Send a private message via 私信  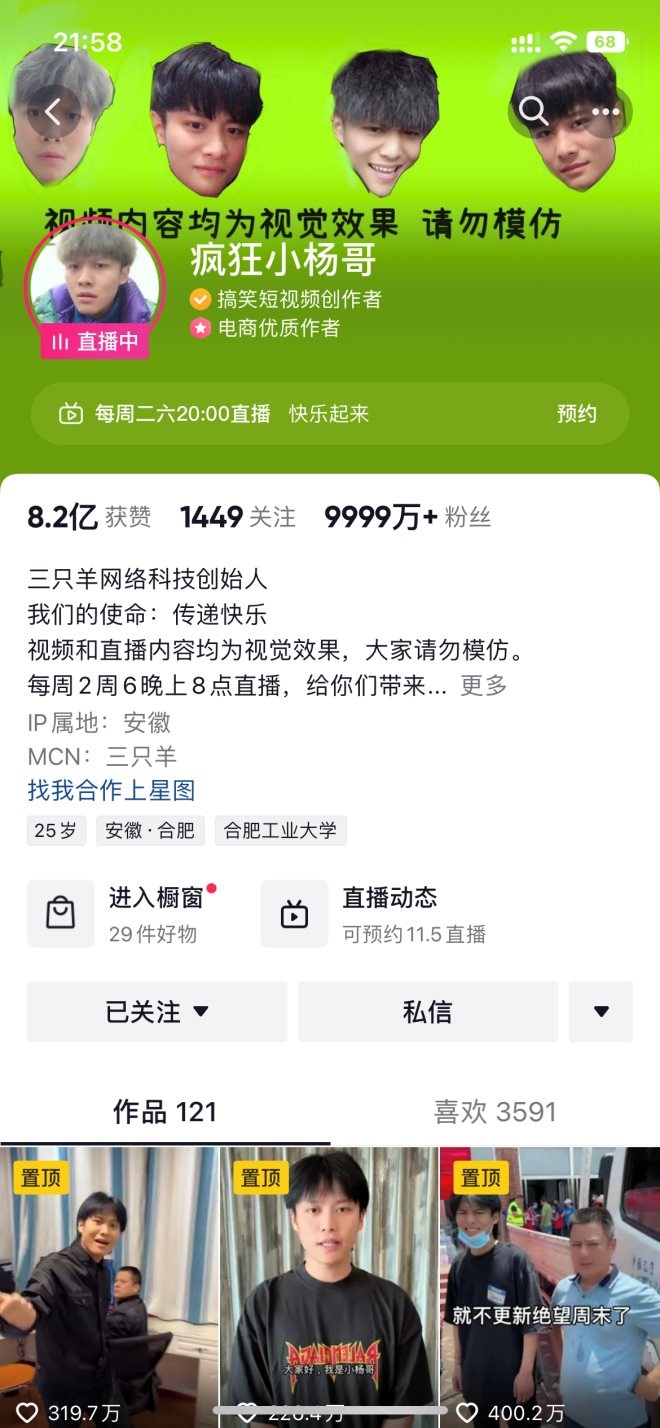(x=428, y=1012)
